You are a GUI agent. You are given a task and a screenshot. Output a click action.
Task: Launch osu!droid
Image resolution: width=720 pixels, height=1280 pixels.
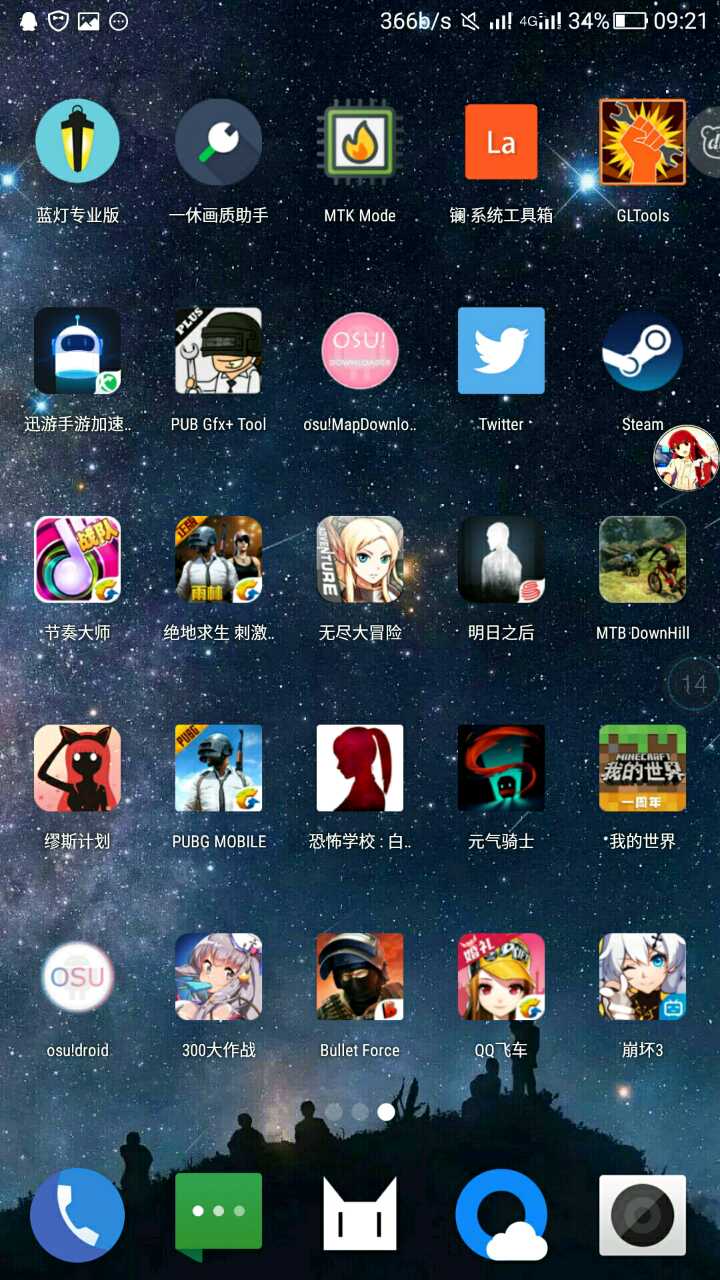click(78, 977)
